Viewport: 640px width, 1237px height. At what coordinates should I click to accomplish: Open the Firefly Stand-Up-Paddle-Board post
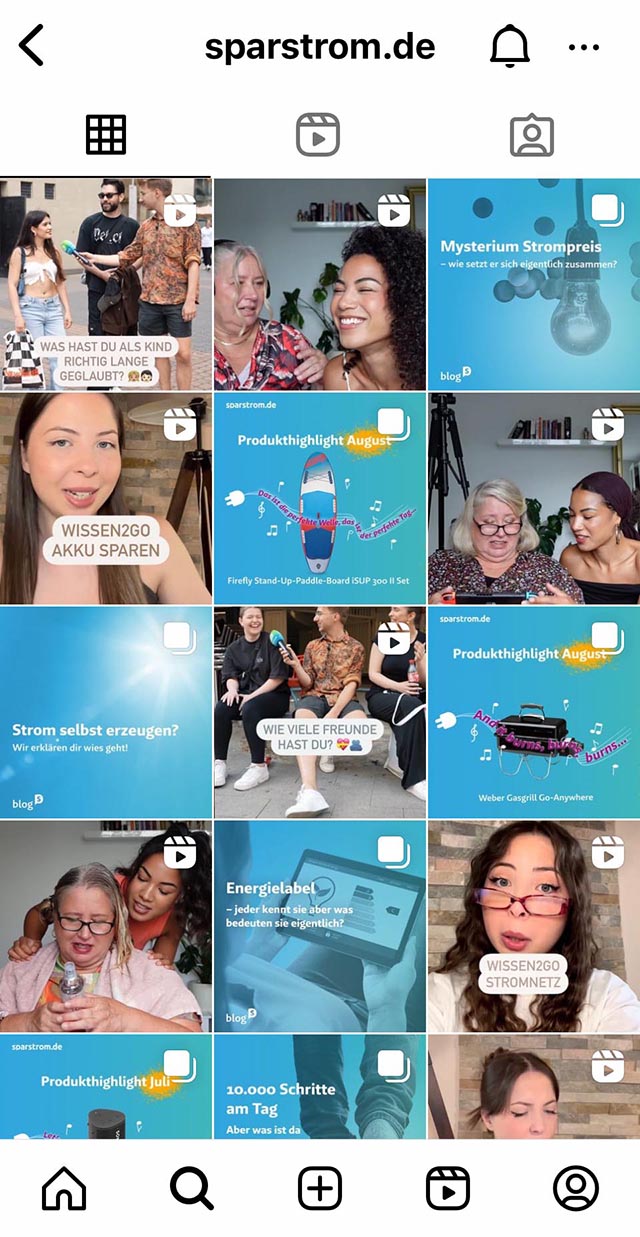tap(320, 498)
